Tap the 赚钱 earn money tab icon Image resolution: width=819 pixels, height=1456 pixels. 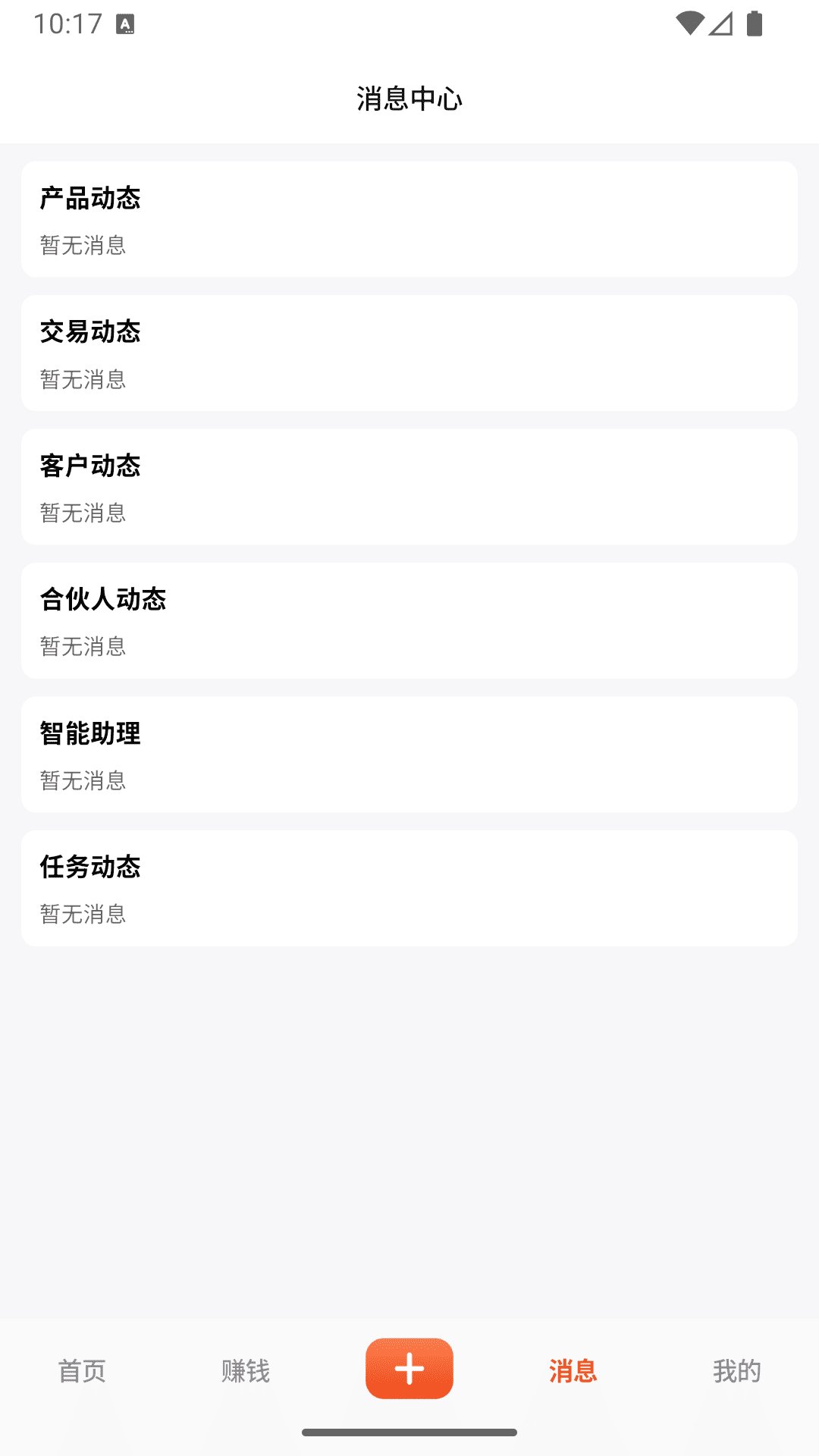(x=246, y=1370)
